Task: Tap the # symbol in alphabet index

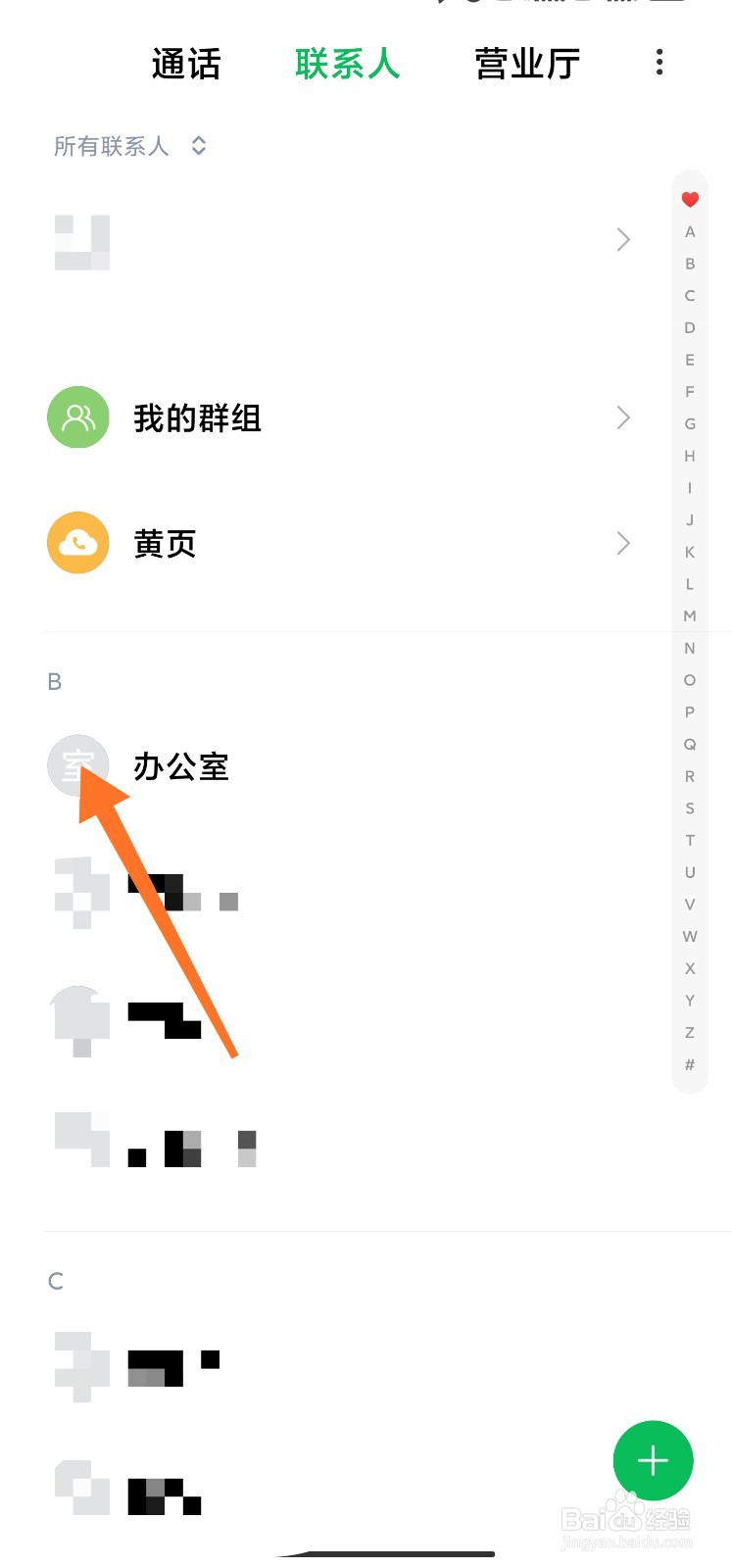Action: click(690, 1064)
